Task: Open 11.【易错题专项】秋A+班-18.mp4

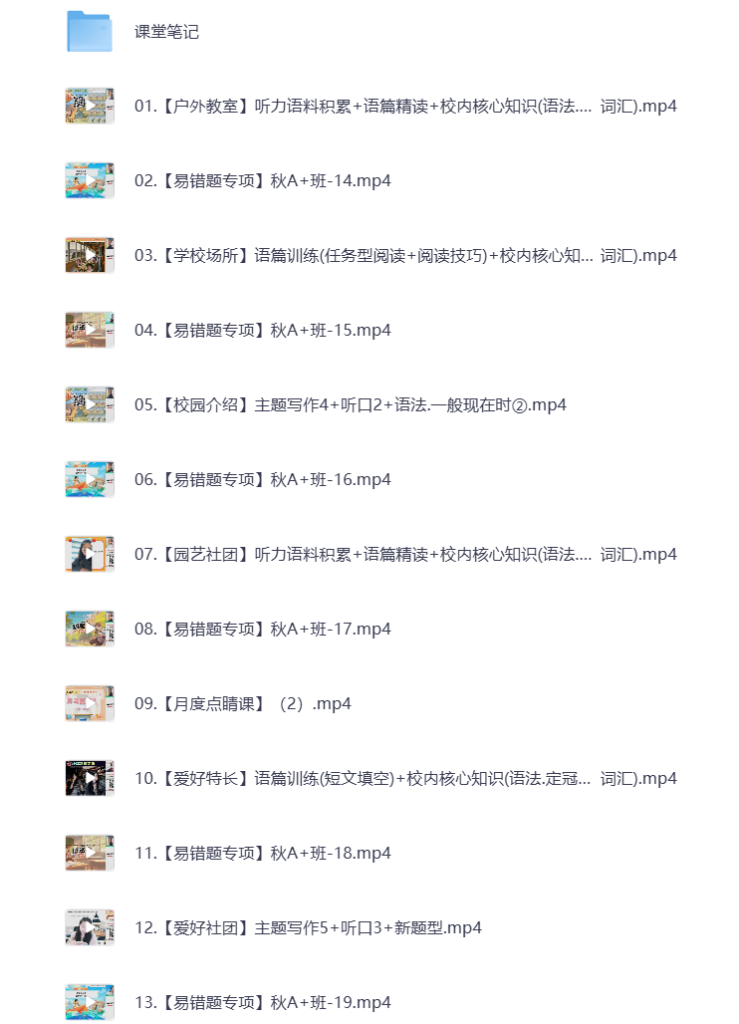Action: click(x=261, y=853)
